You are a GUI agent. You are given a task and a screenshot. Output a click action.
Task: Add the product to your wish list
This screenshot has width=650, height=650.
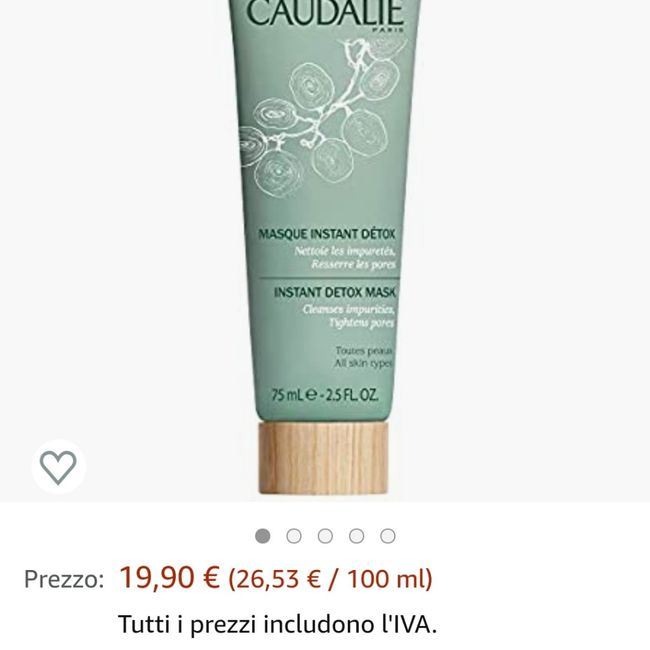[58, 467]
